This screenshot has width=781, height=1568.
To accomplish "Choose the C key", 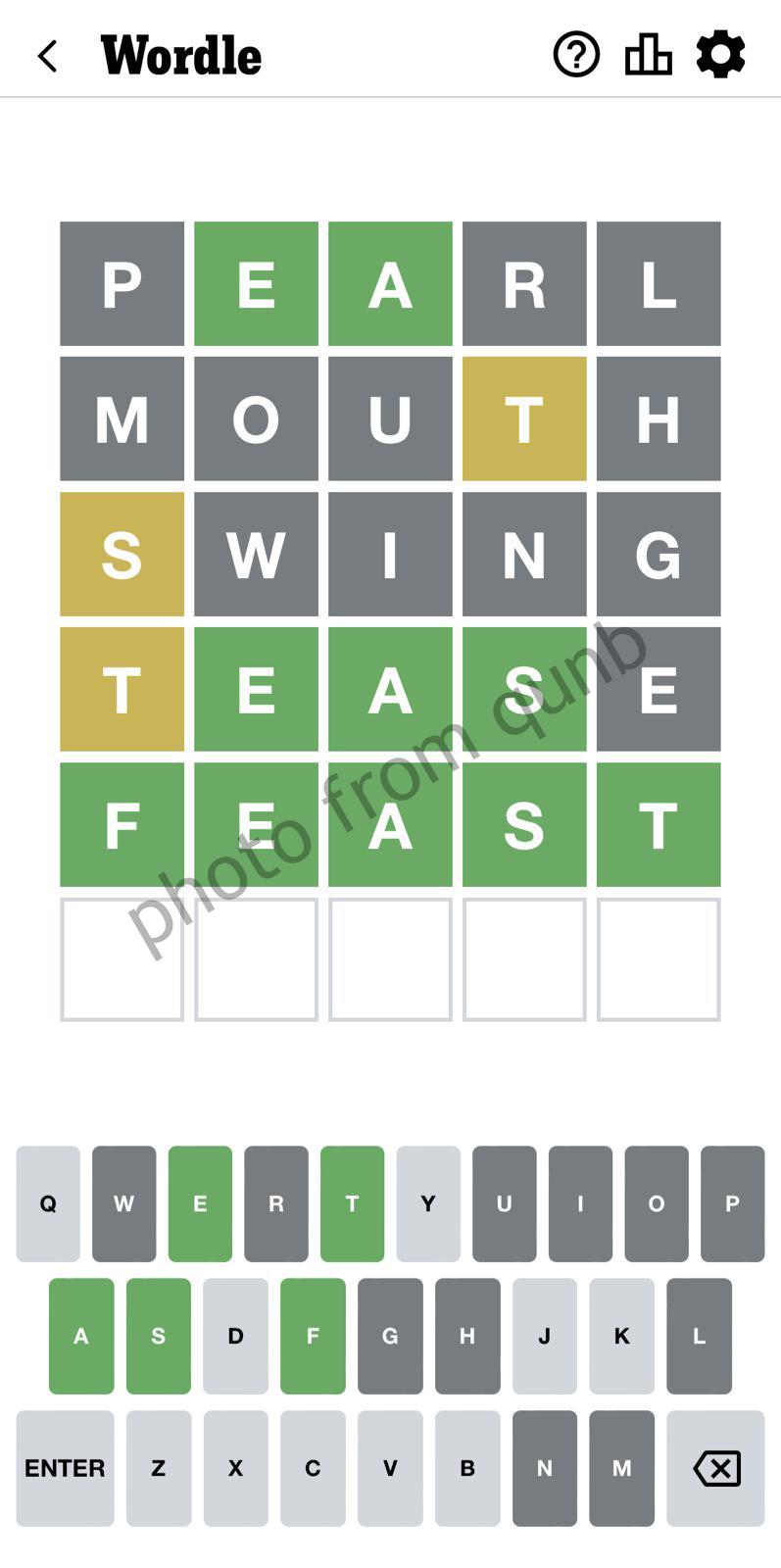I will point(313,1468).
